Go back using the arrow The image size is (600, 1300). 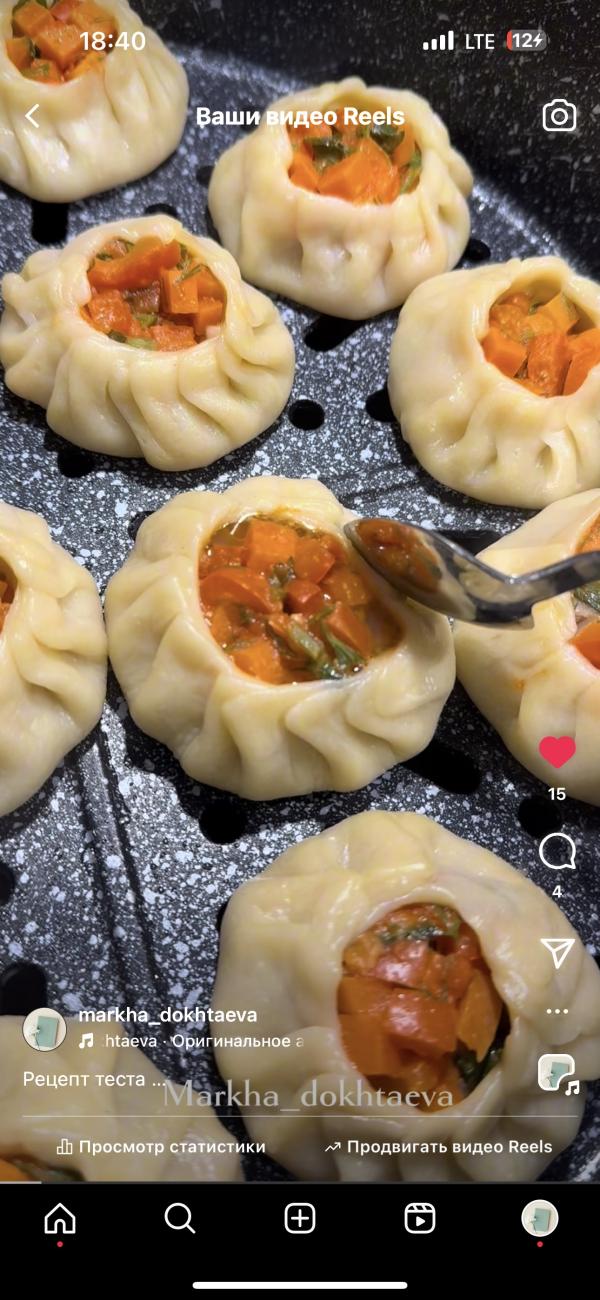pos(31,116)
